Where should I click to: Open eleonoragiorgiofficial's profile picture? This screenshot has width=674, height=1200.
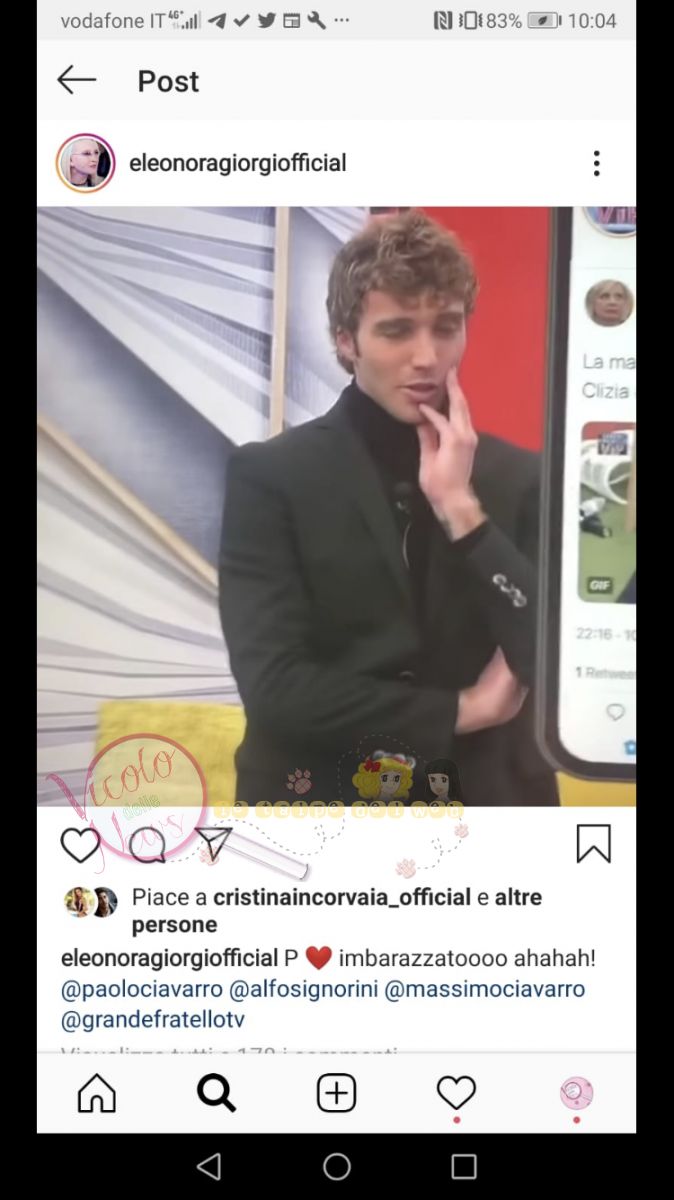tap(85, 163)
